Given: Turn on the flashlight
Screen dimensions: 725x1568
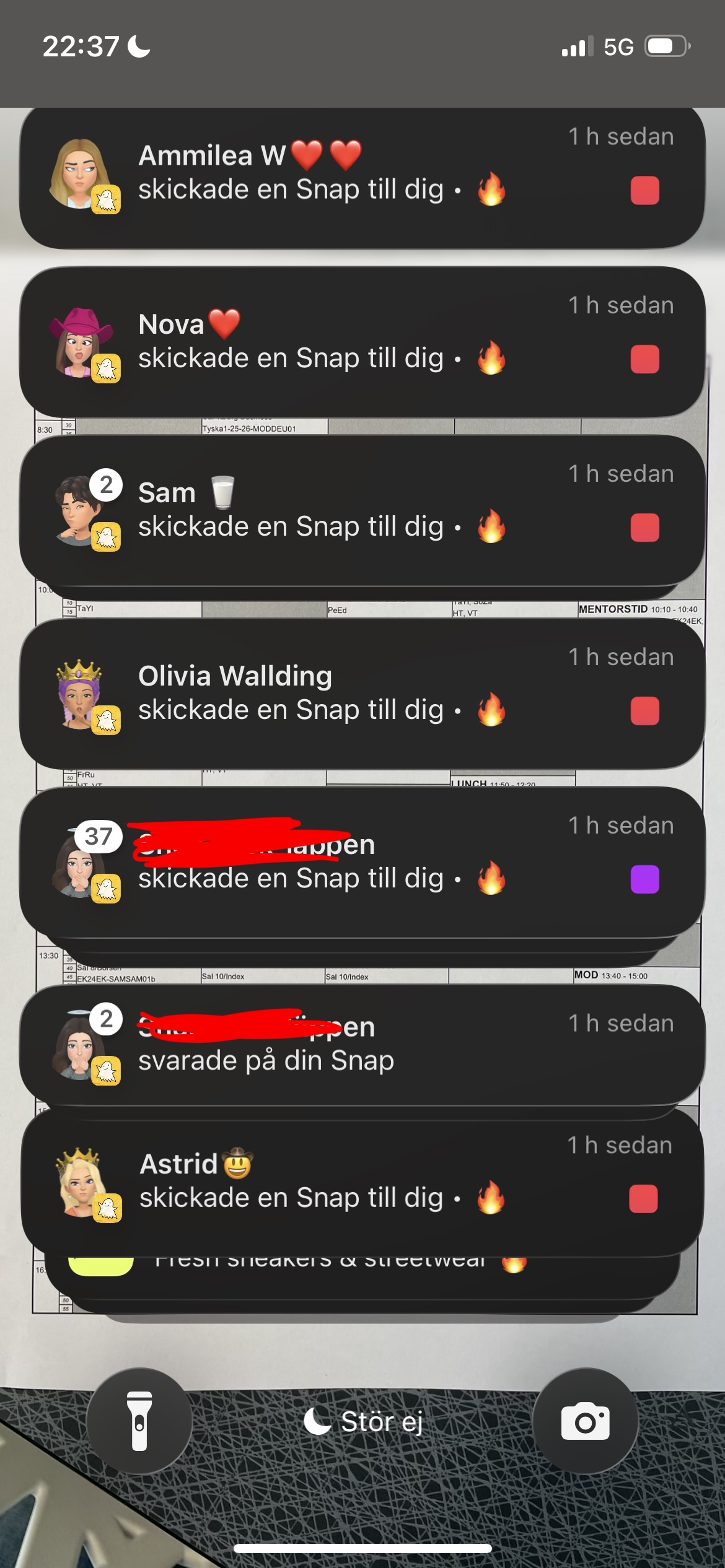Looking at the screenshot, I should pyautogui.click(x=139, y=1421).
